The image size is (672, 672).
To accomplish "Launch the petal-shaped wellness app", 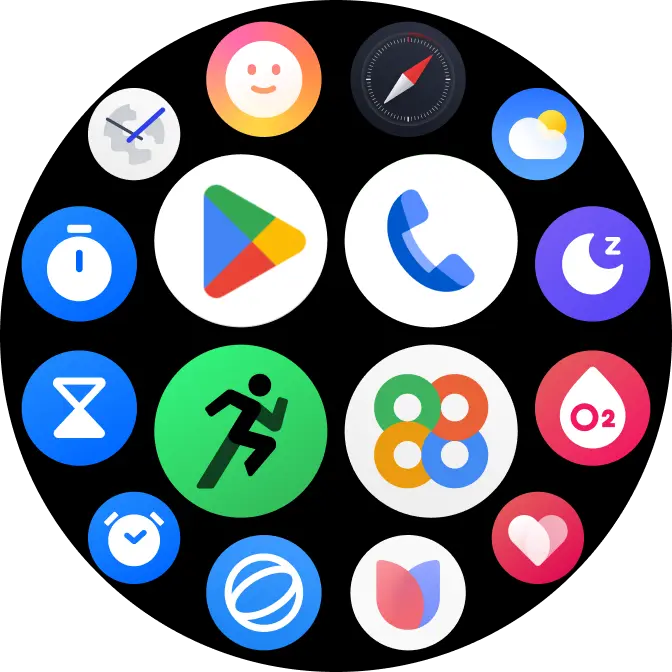I will coord(408,592).
